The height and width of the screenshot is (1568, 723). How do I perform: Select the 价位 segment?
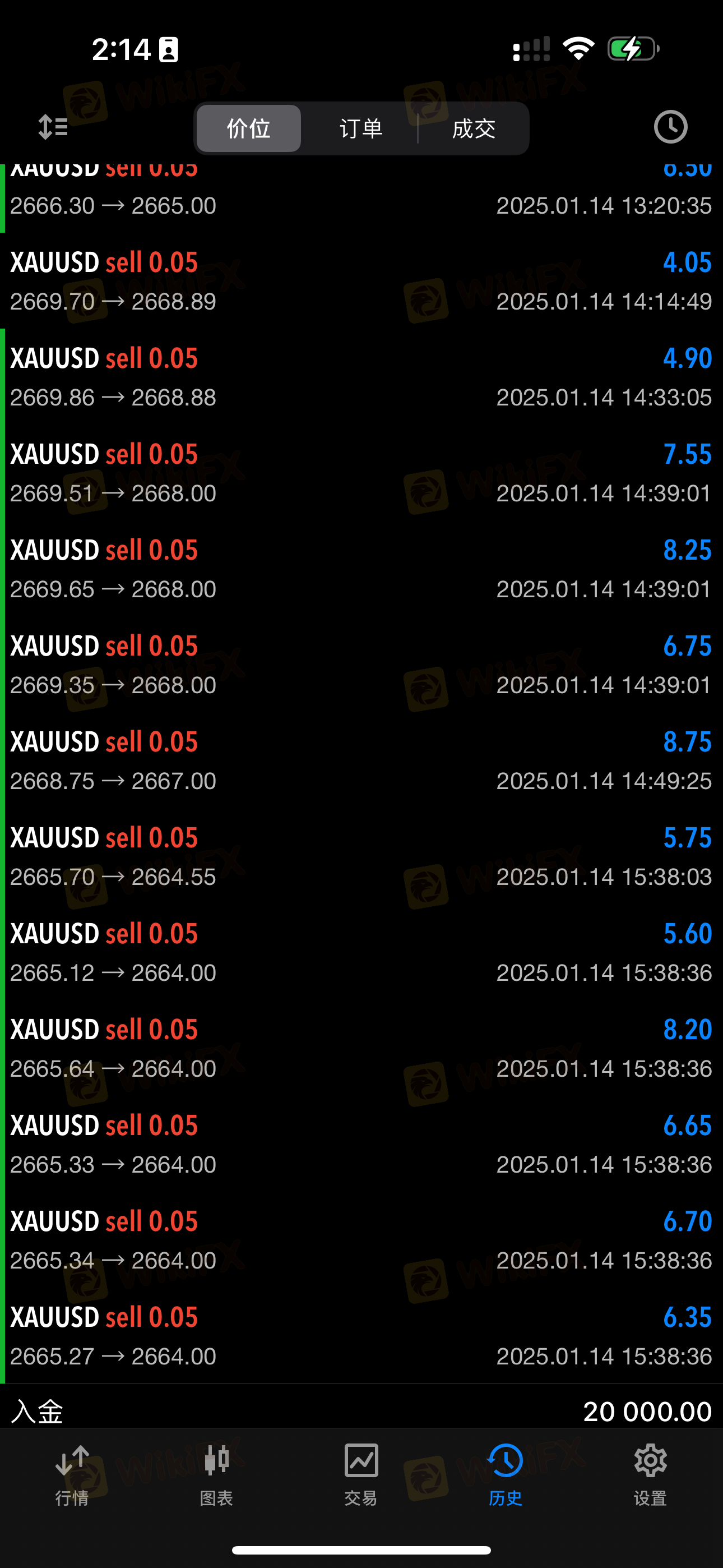[248, 128]
